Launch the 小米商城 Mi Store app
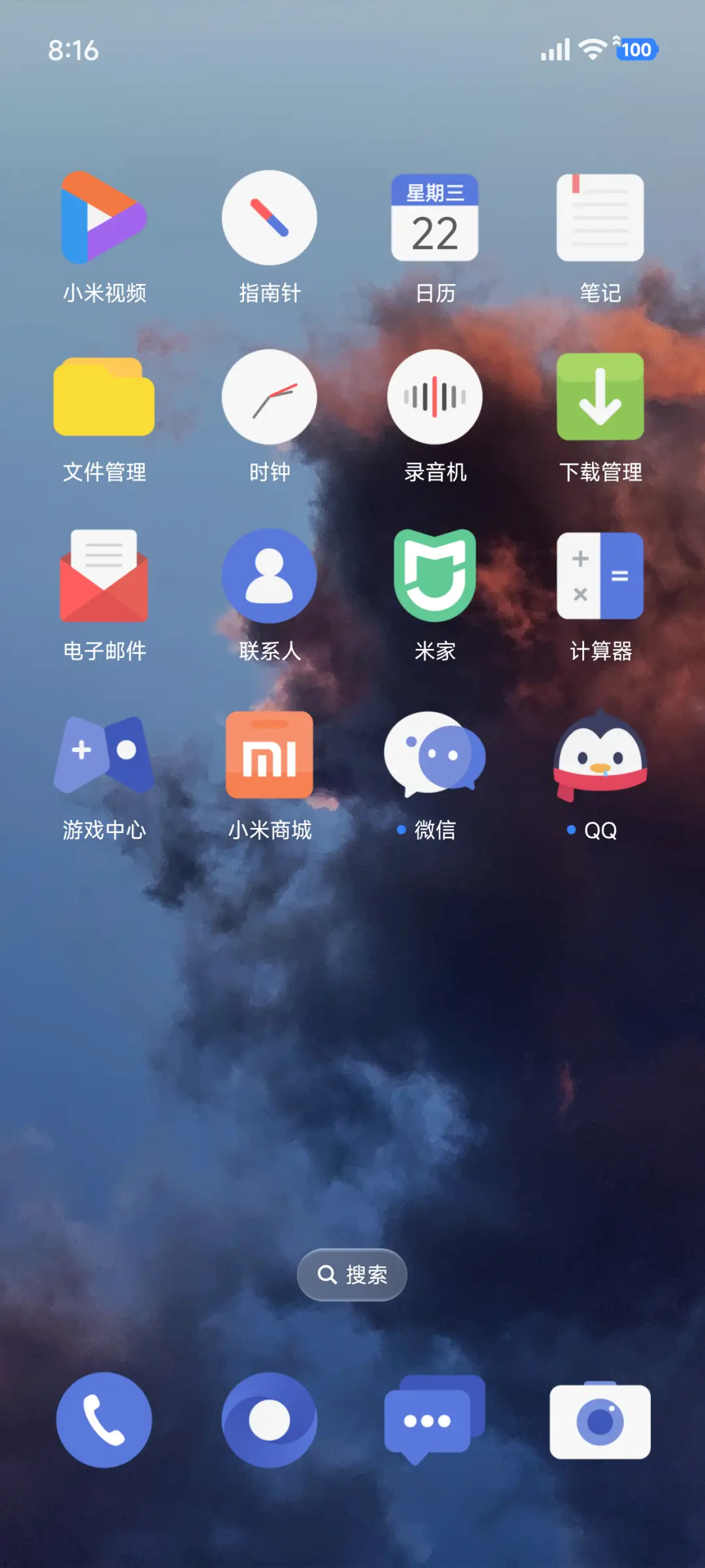The height and width of the screenshot is (1568, 705). coord(270,754)
